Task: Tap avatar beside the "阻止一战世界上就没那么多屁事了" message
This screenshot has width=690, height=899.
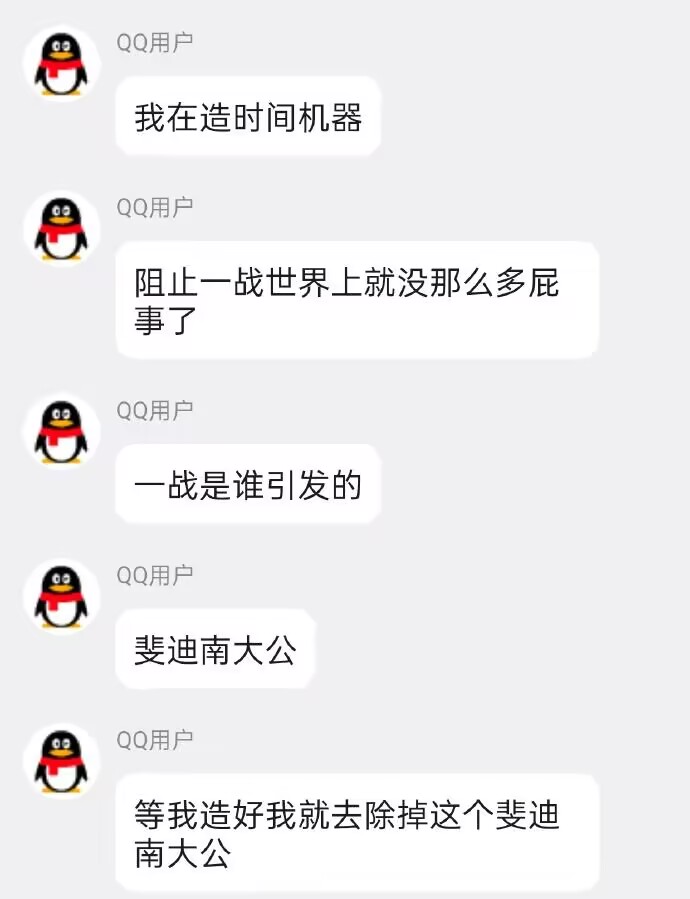Action: click(x=62, y=229)
